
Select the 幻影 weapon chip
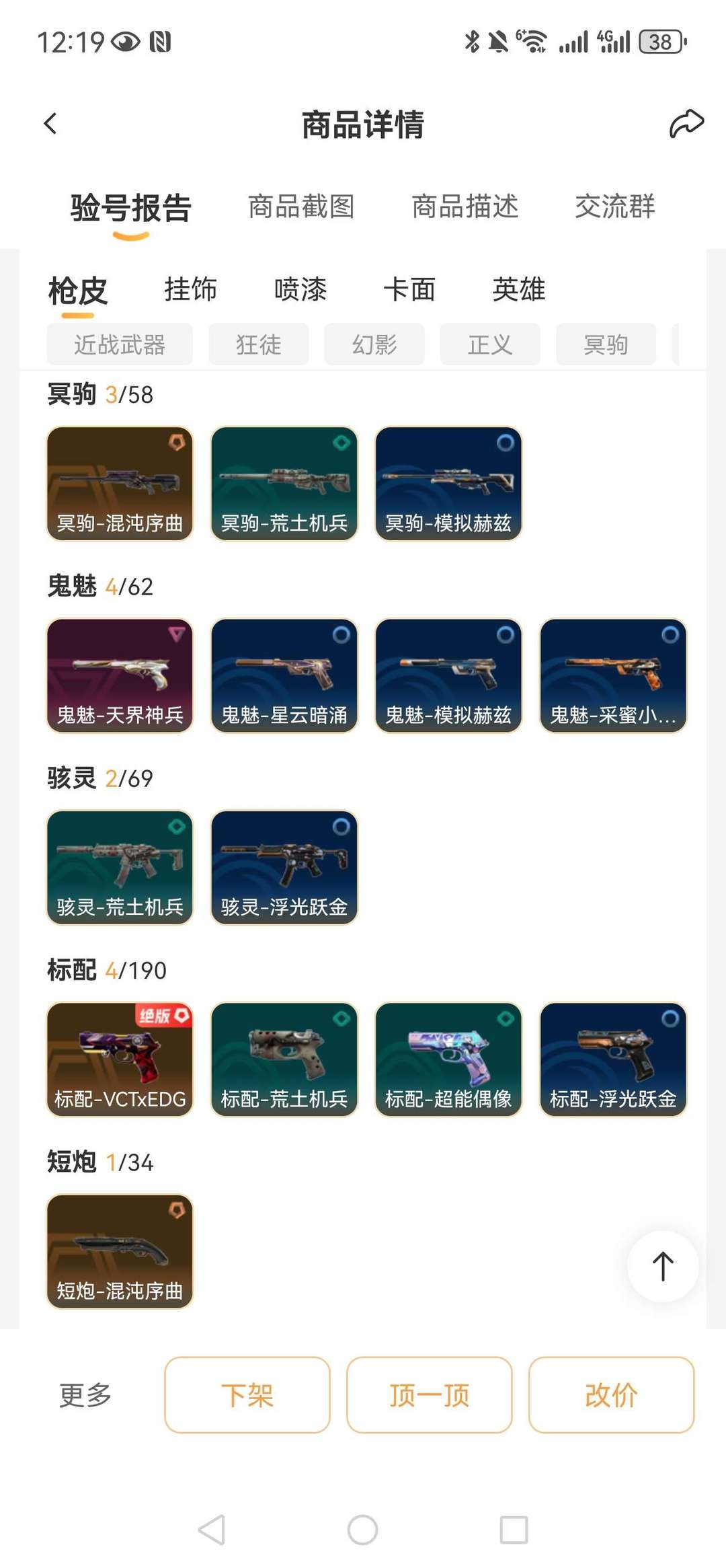point(374,344)
